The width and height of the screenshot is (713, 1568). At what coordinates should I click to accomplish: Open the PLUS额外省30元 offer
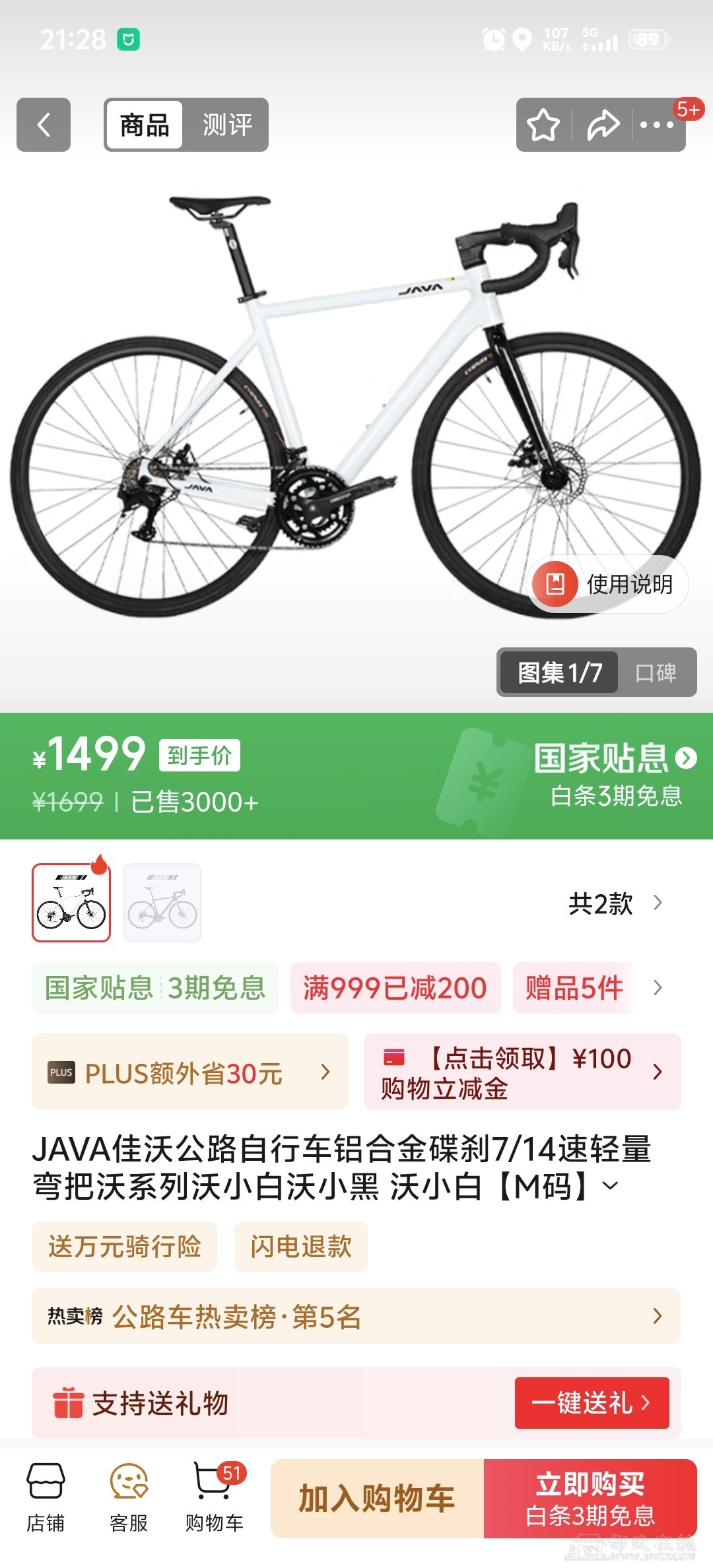pos(189,1072)
